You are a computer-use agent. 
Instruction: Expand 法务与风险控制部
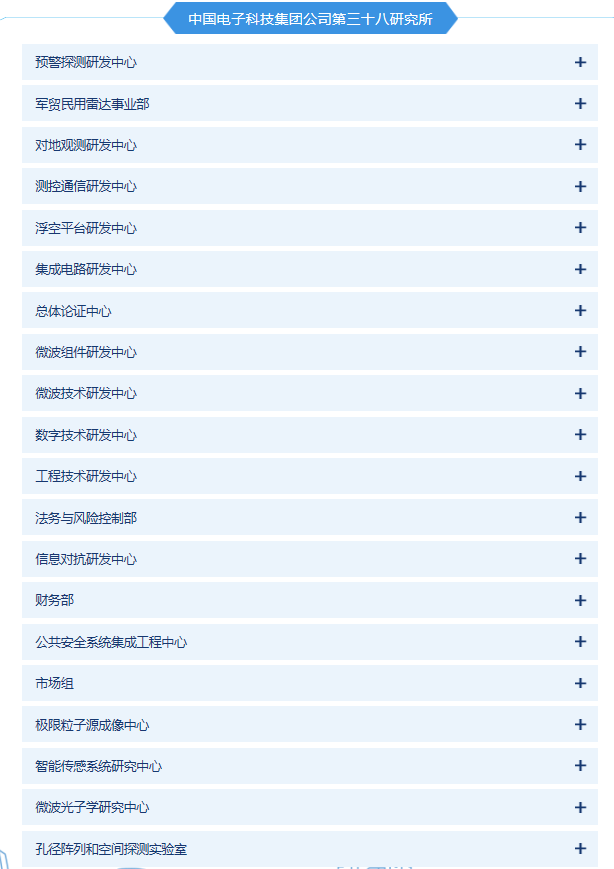[580, 517]
